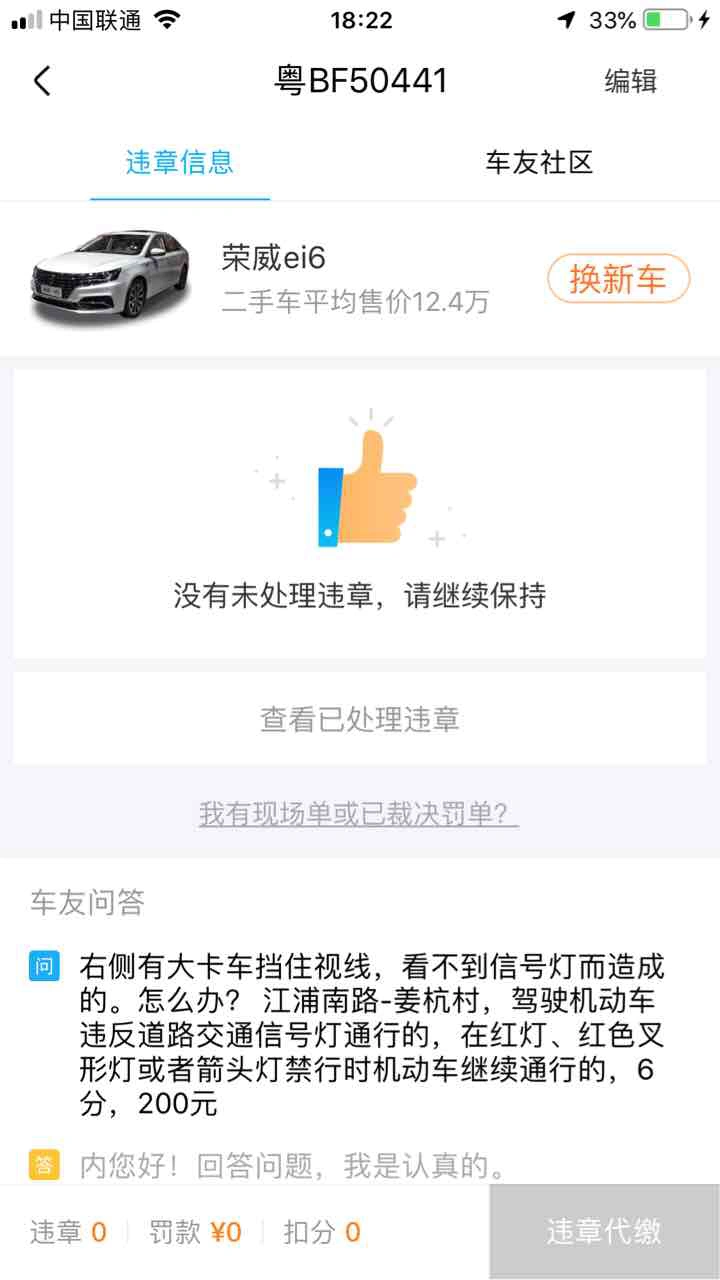Select the 违章信息 tab
Image resolution: width=720 pixels, height=1280 pixels.
[180, 162]
